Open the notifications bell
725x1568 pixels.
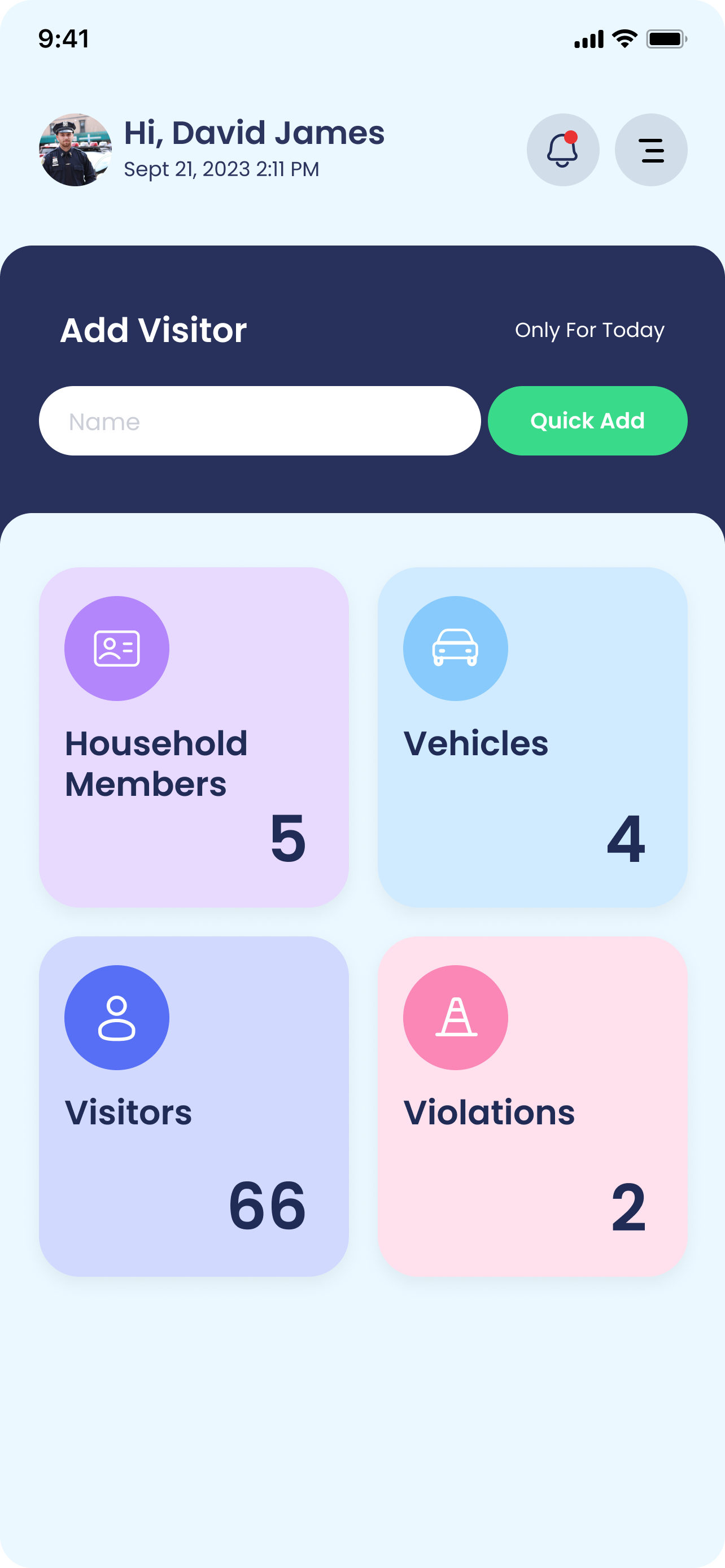[562, 150]
